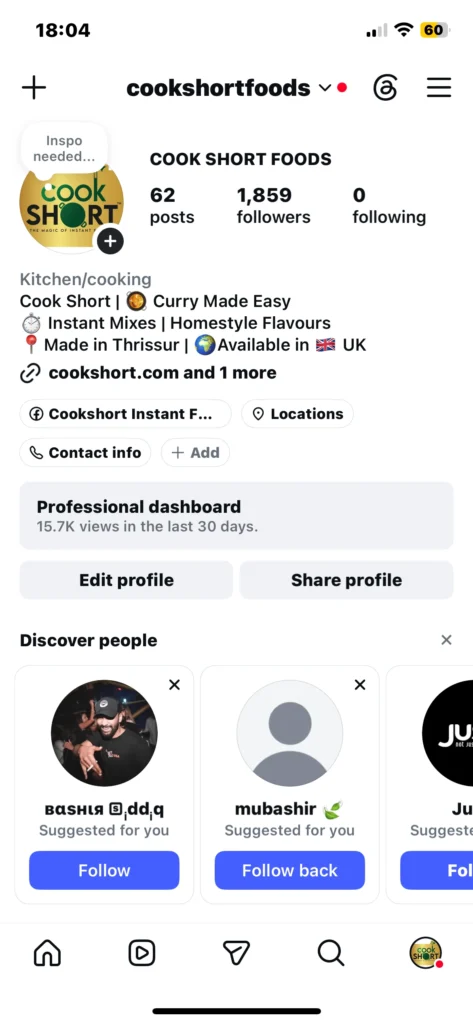The height and width of the screenshot is (1024, 473).
Task: Open the Threads icon
Action: [385, 88]
